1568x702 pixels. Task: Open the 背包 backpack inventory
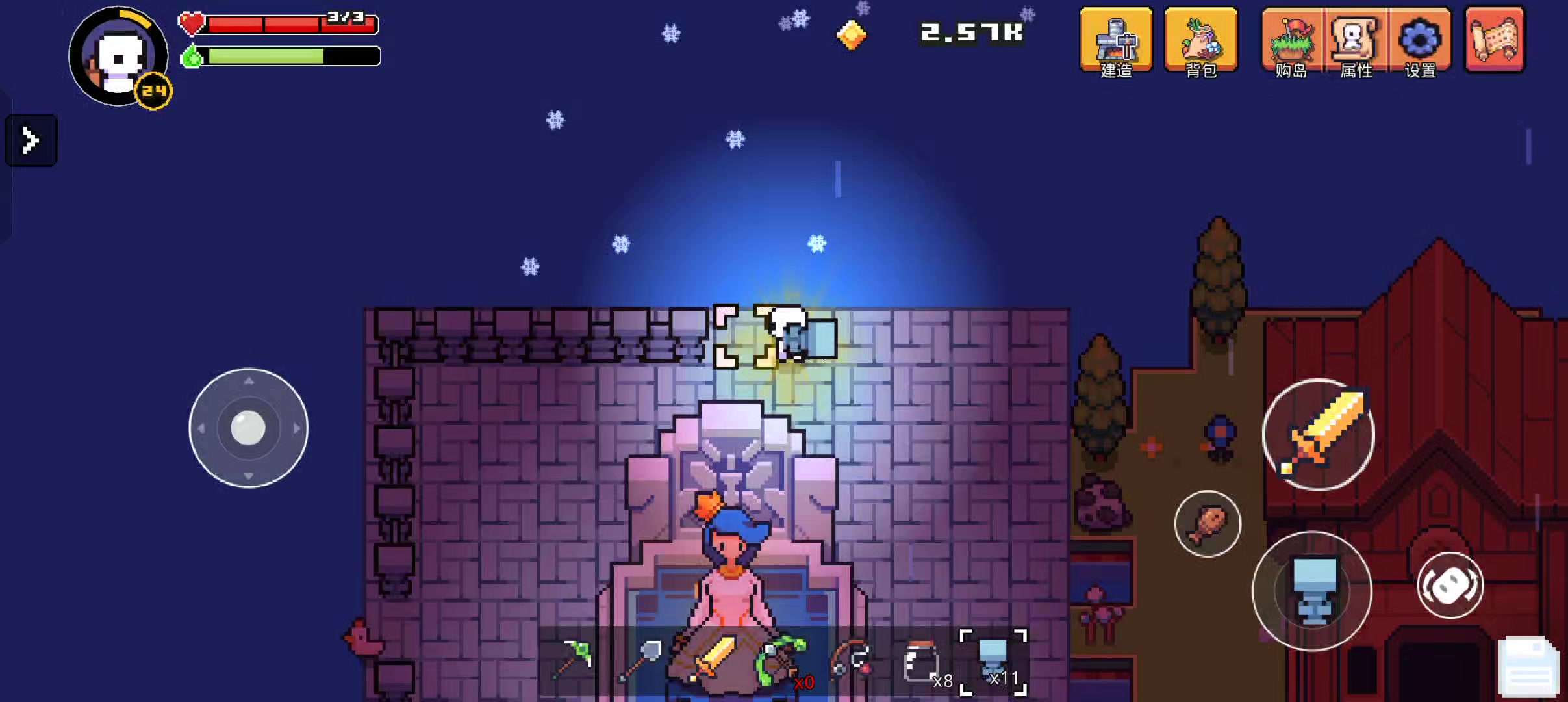pos(1201,40)
